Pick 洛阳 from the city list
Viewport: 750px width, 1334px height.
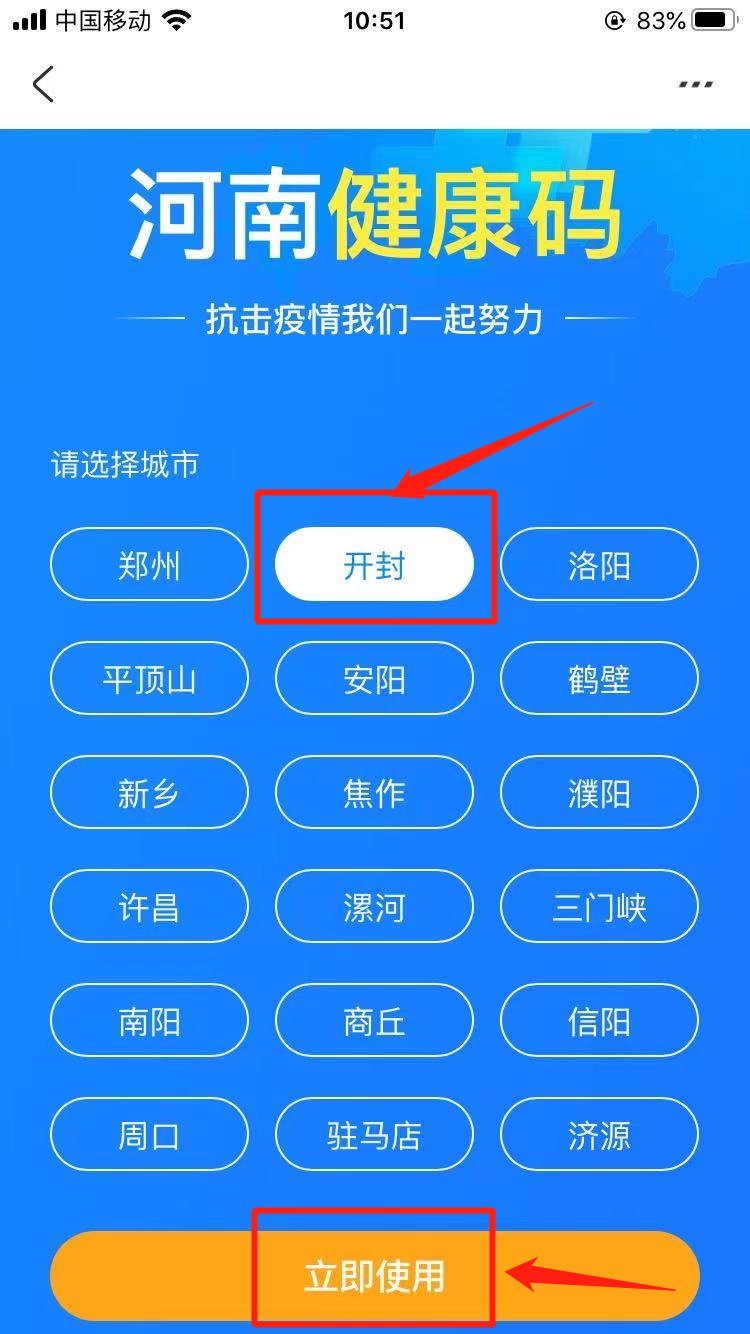click(599, 565)
